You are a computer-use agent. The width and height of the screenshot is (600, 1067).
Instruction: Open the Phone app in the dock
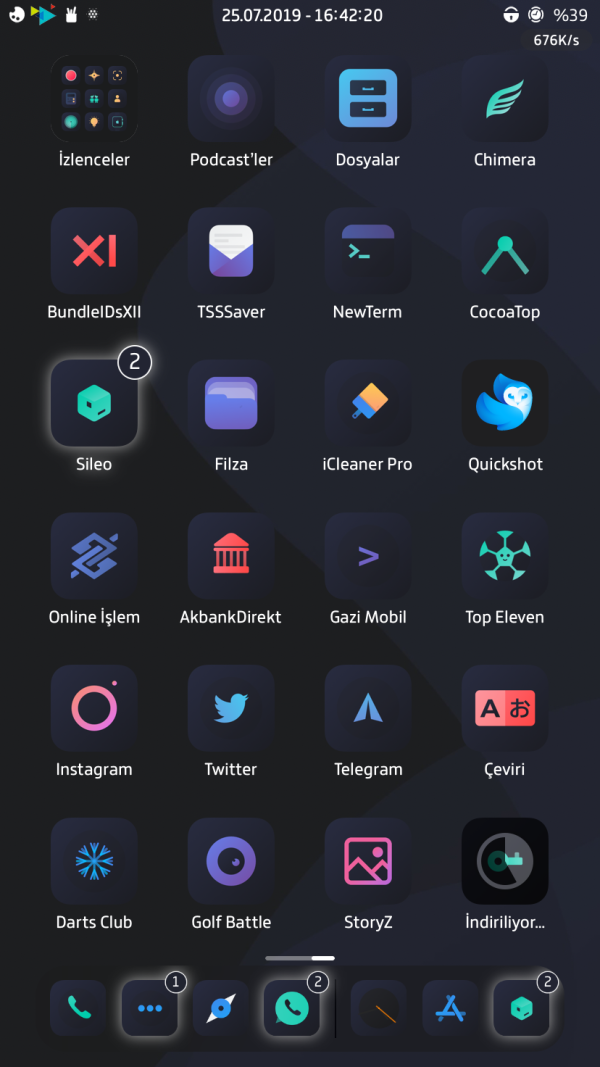pyautogui.click(x=78, y=1008)
